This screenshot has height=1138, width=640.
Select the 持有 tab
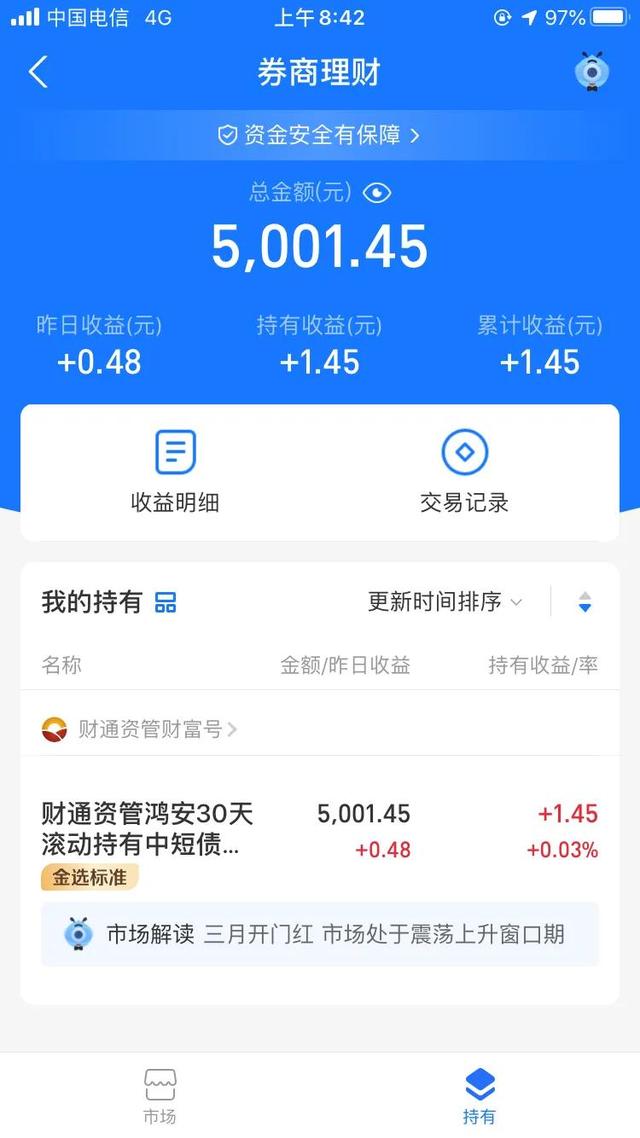pos(479,1095)
